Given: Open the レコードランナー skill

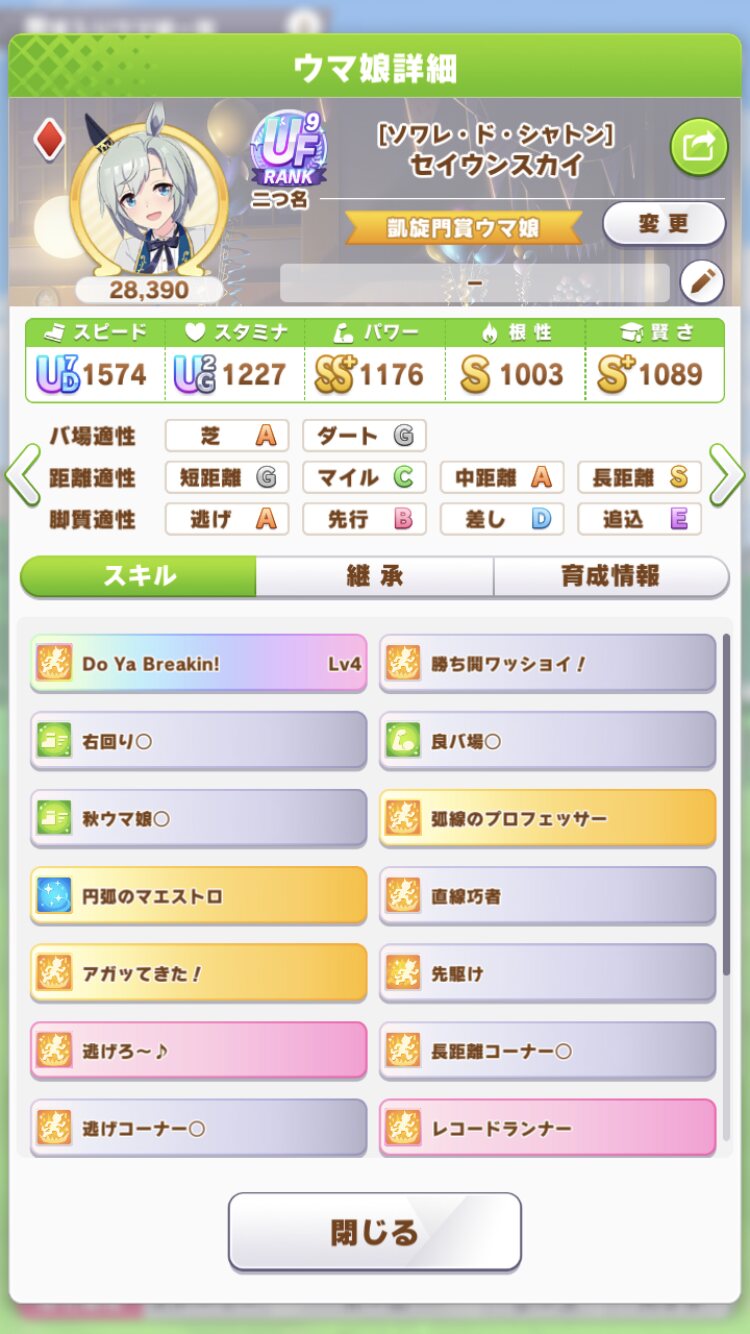Looking at the screenshot, I should click(547, 1128).
